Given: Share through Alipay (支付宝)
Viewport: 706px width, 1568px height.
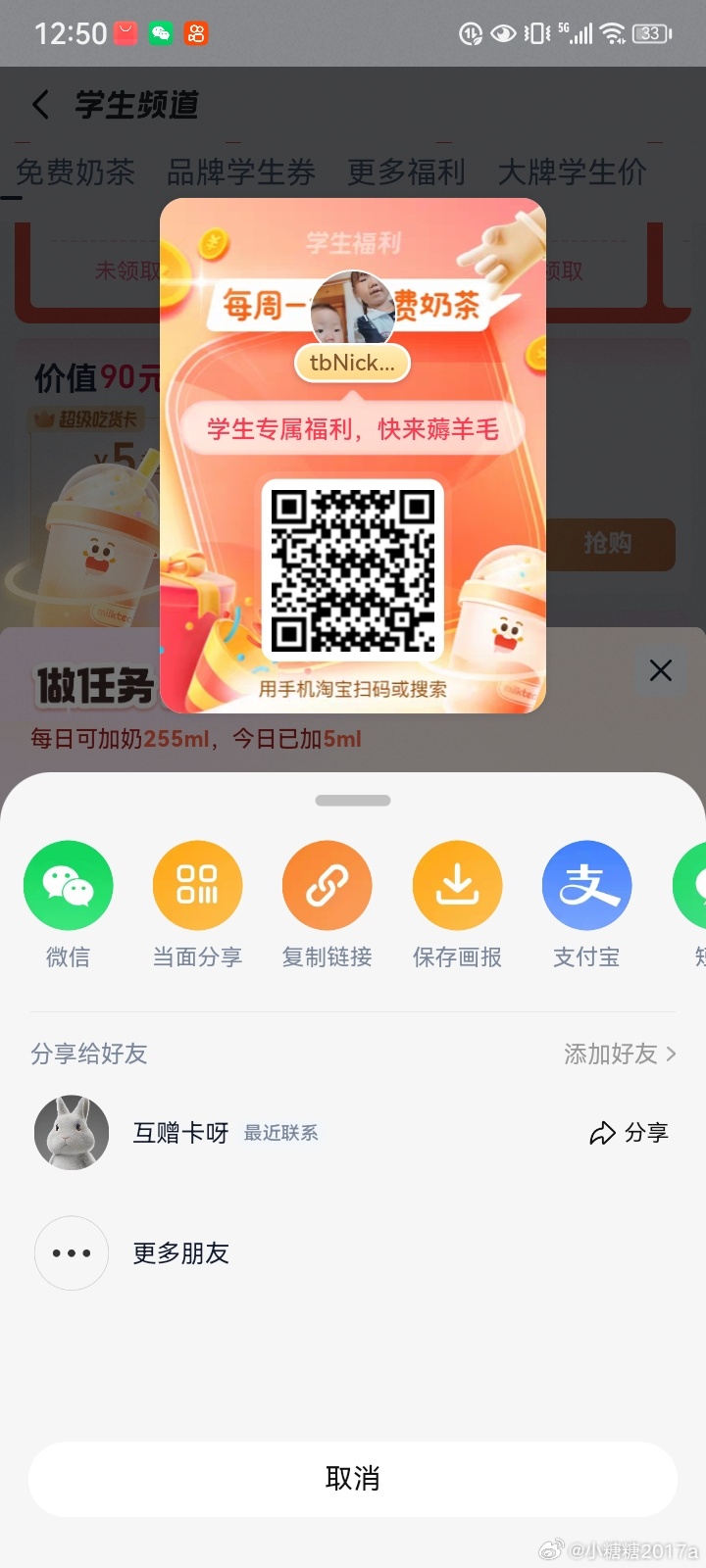Looking at the screenshot, I should coord(586,886).
